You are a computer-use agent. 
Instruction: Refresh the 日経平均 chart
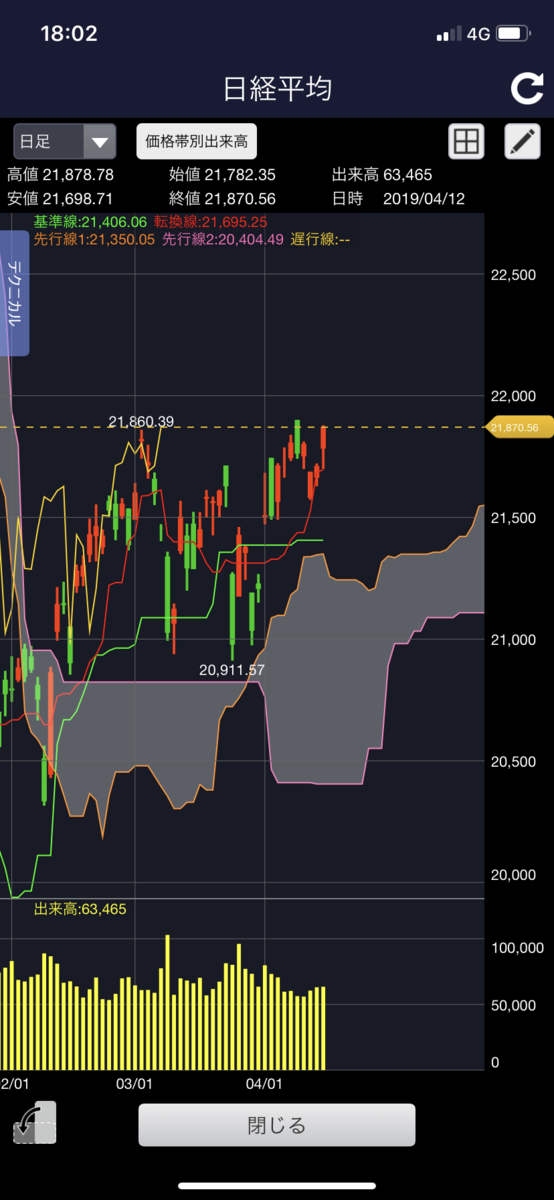pos(526,88)
